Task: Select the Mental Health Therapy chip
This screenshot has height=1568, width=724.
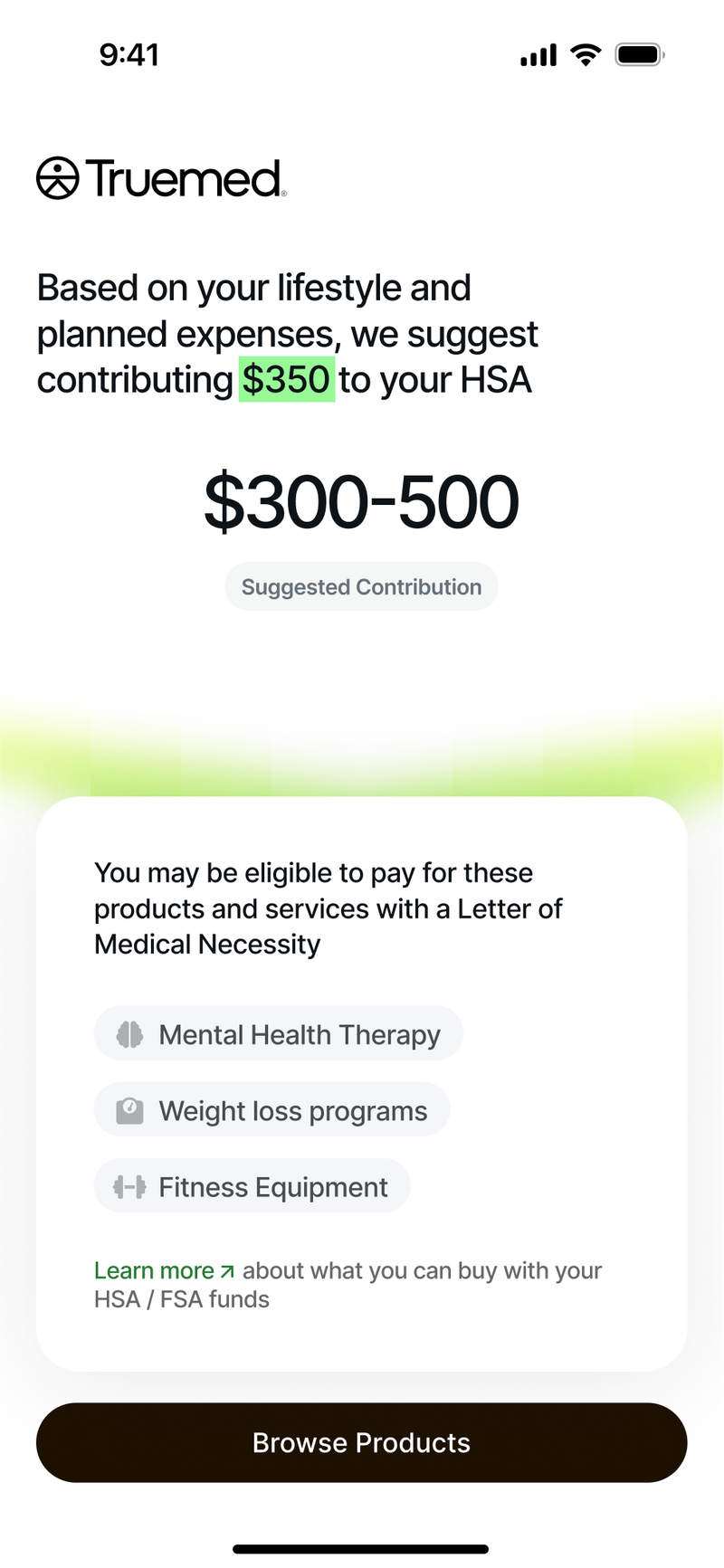Action: (x=279, y=1034)
